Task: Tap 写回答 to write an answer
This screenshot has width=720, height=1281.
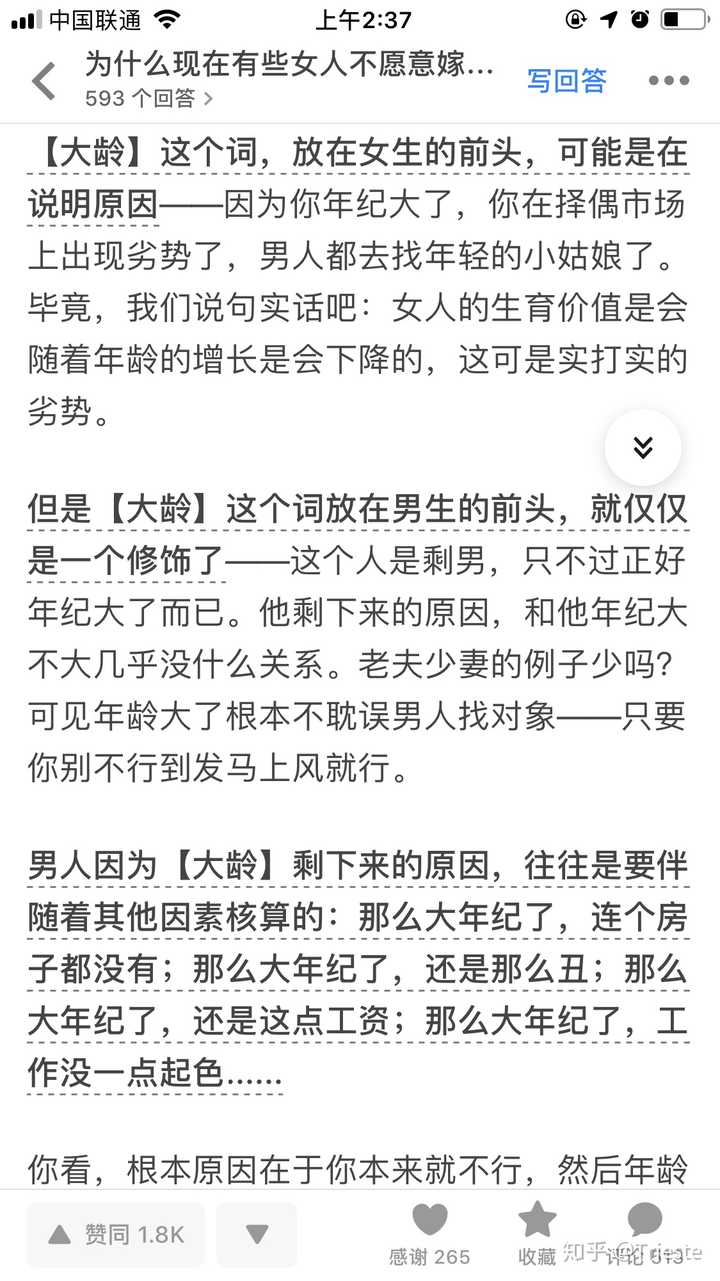Action: (566, 81)
